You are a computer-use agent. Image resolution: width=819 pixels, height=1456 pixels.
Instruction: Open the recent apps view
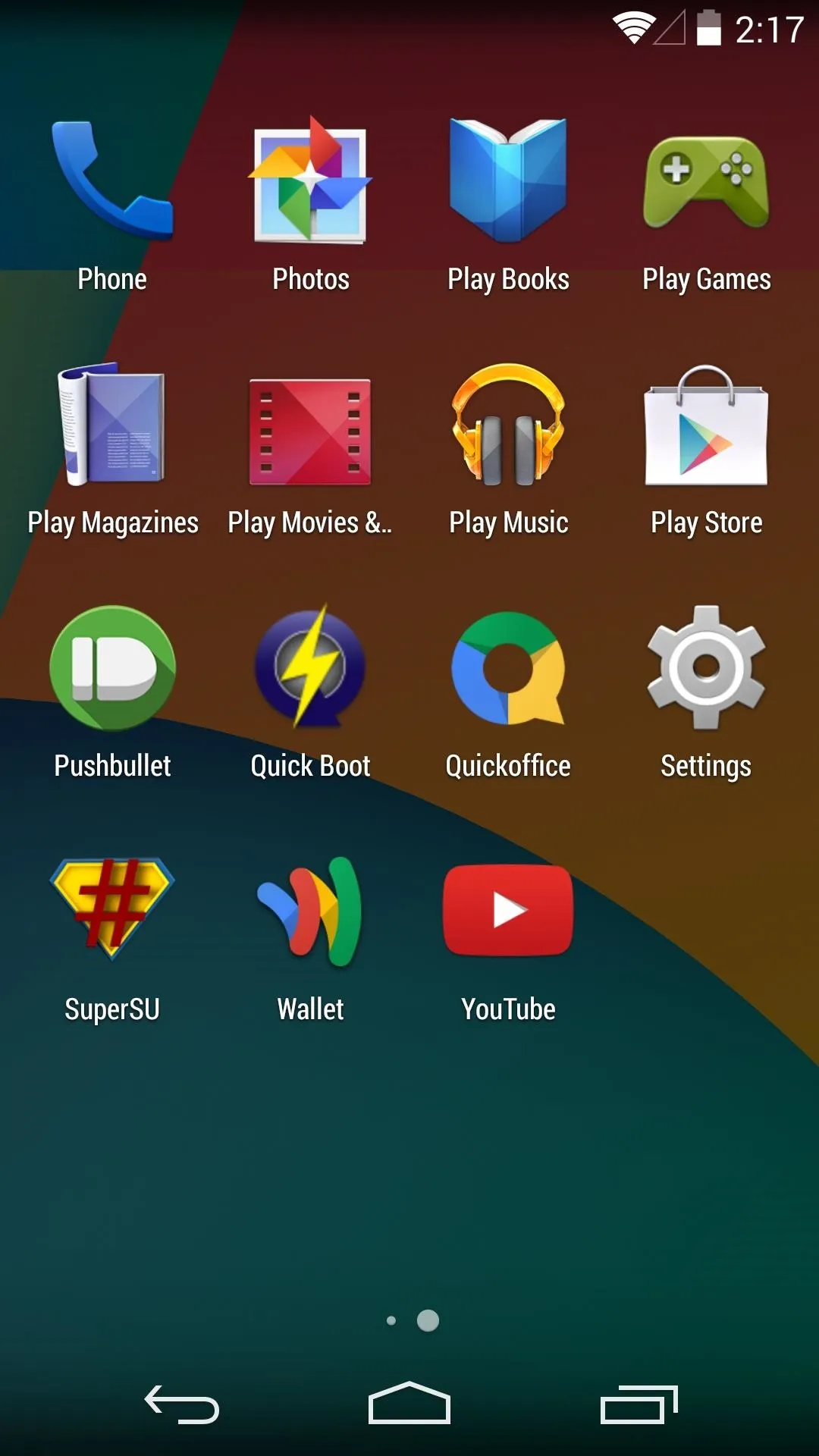pyautogui.click(x=639, y=1404)
